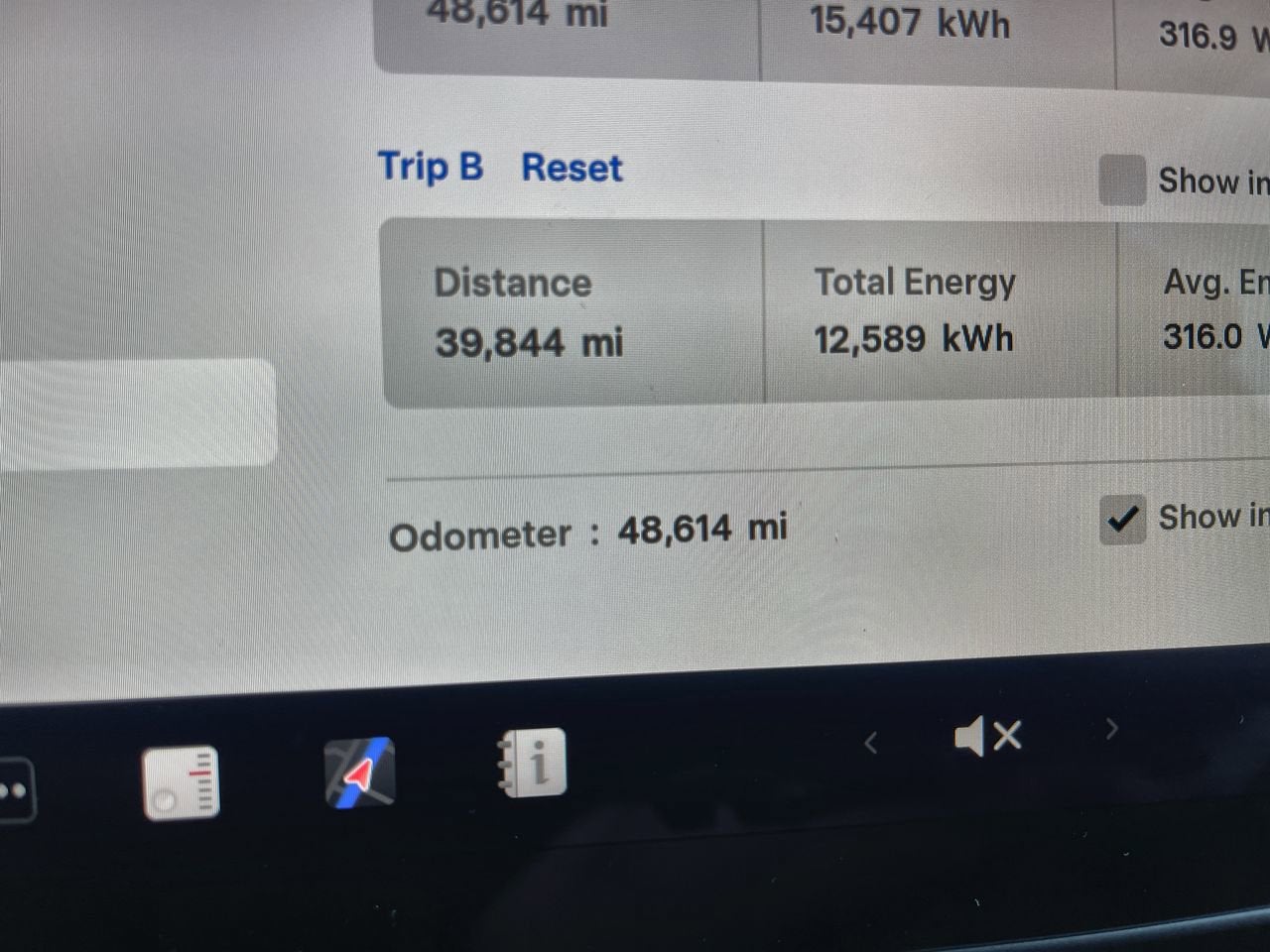Lower the volume with the left arrow
Viewport: 1270px width, 952px height.
click(871, 742)
